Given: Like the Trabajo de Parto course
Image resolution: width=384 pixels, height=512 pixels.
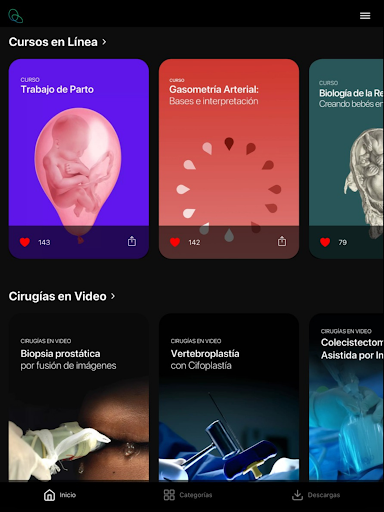Looking at the screenshot, I should 25,242.
